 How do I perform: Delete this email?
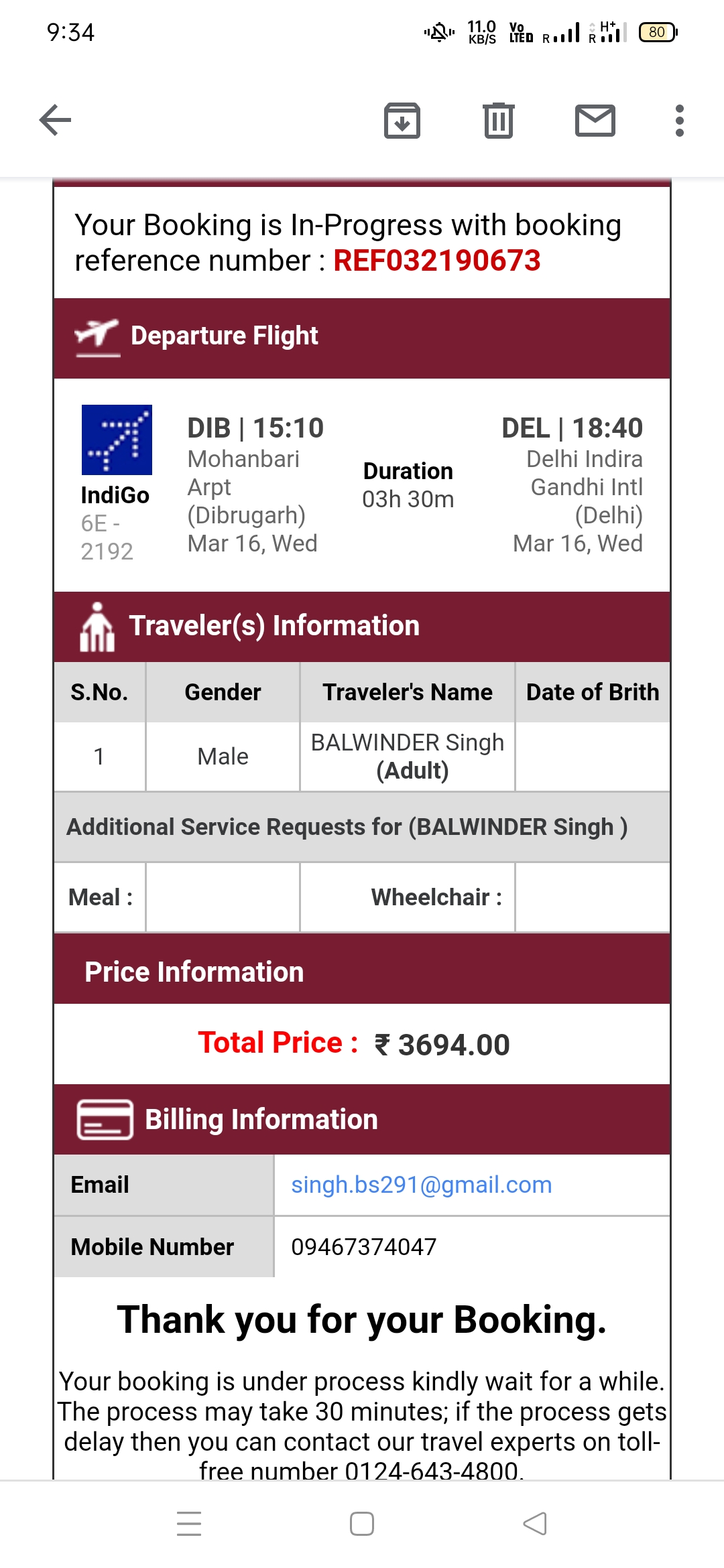tap(499, 121)
